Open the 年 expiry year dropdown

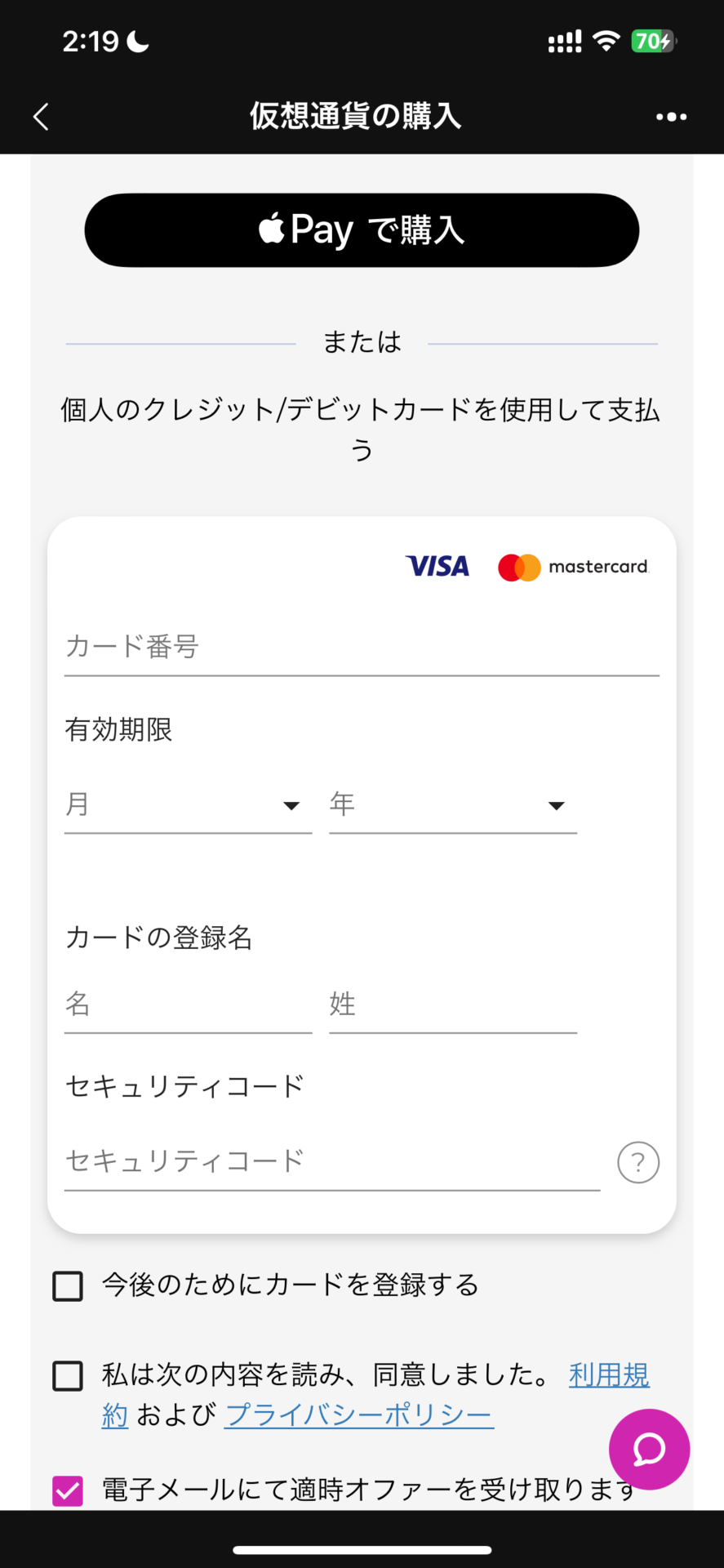[453, 805]
